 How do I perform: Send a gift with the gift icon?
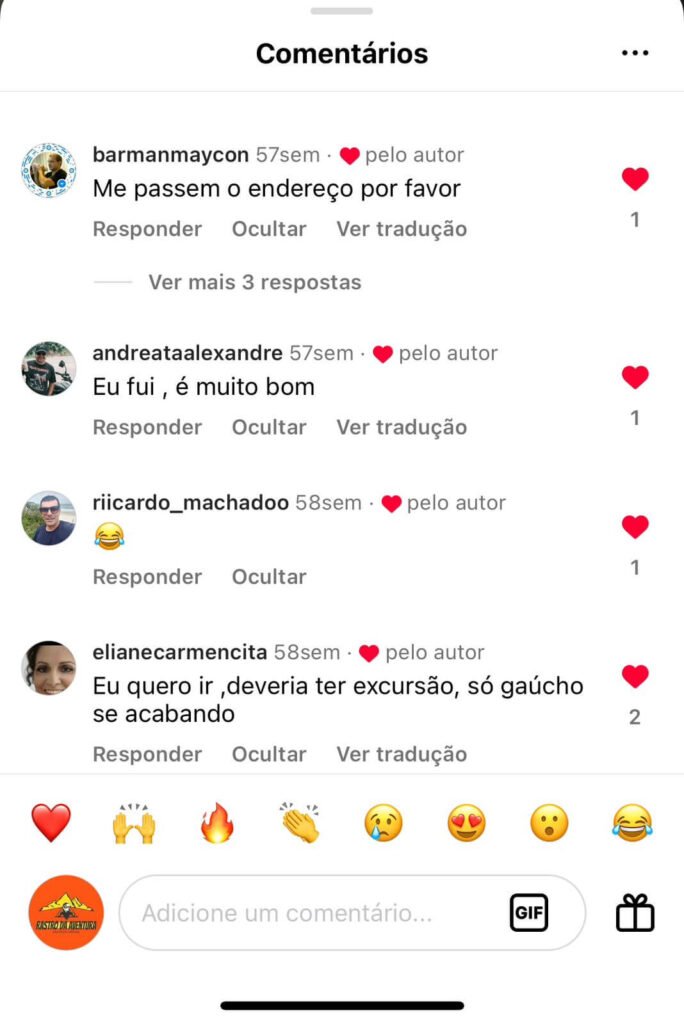pos(635,912)
